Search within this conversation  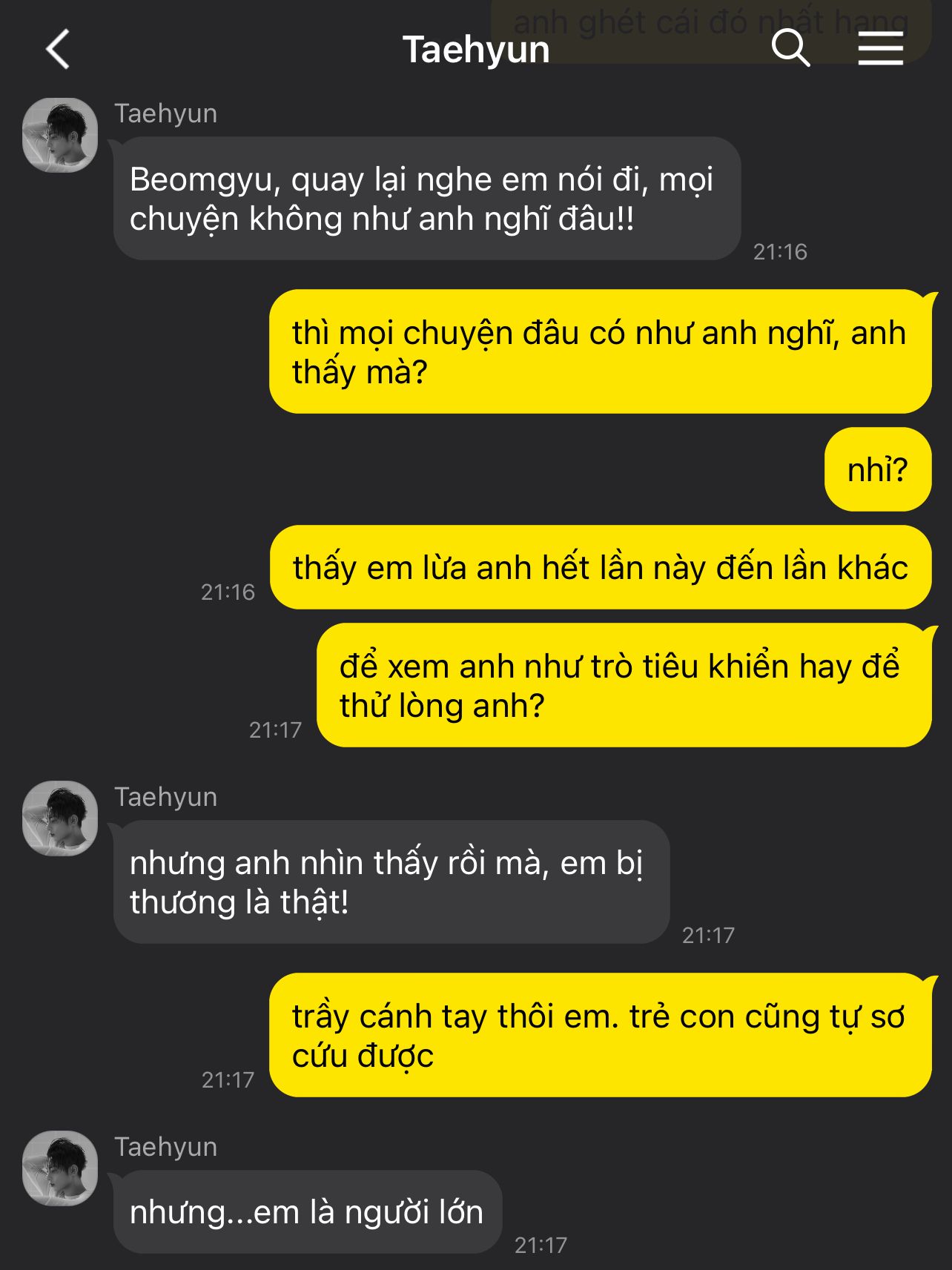[790, 48]
